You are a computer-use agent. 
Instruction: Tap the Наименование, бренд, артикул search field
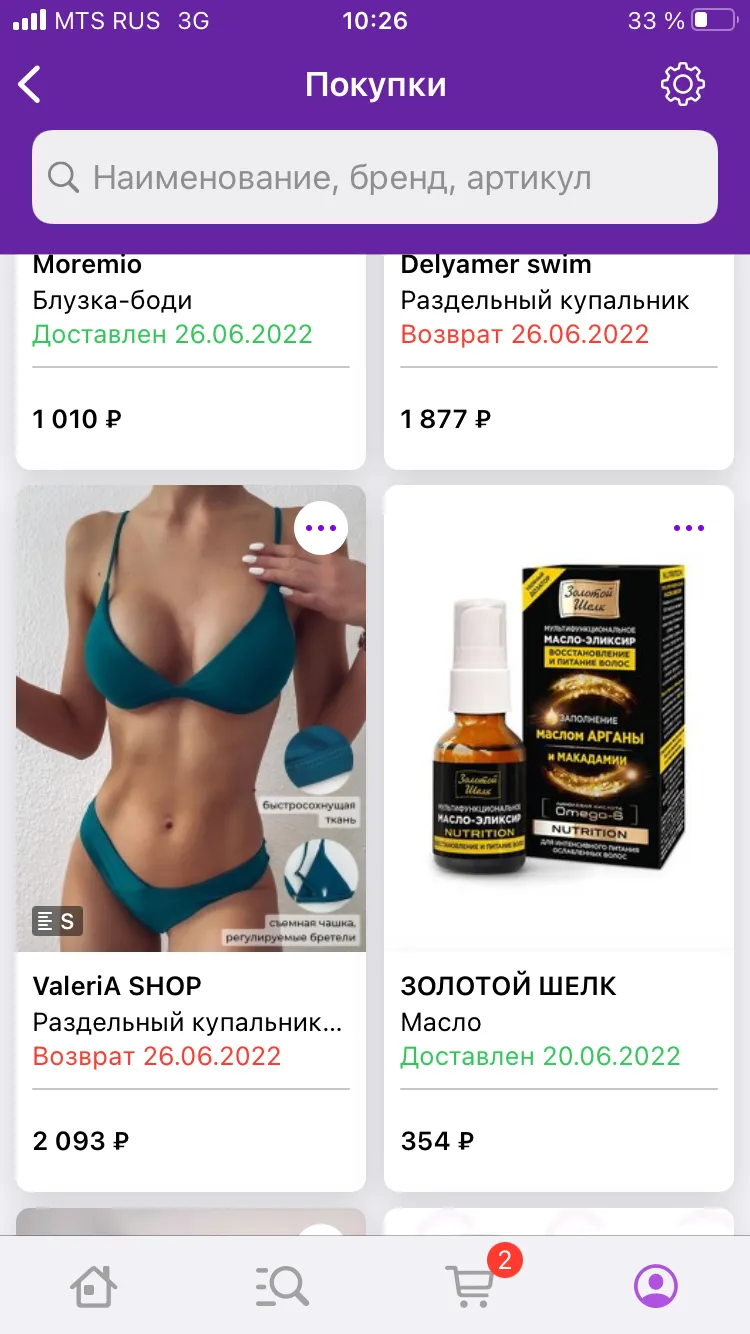click(375, 177)
